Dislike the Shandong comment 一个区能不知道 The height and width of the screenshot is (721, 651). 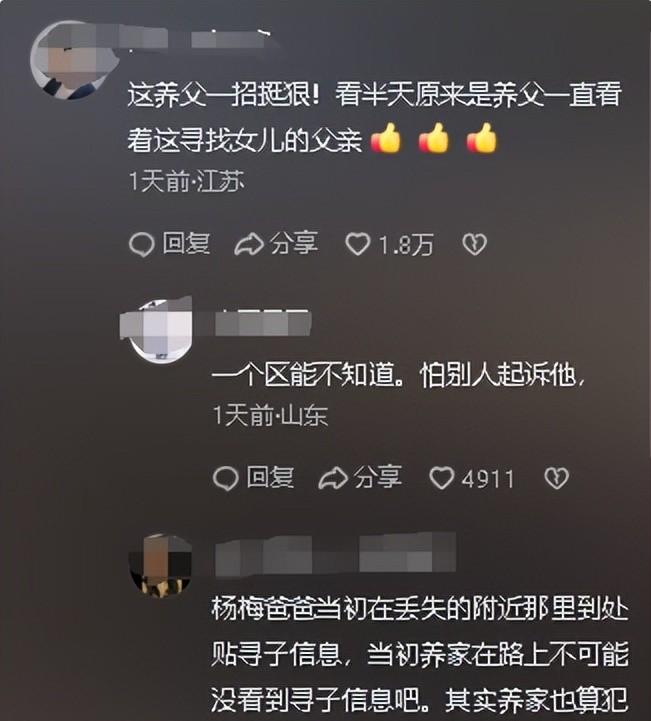point(556,478)
